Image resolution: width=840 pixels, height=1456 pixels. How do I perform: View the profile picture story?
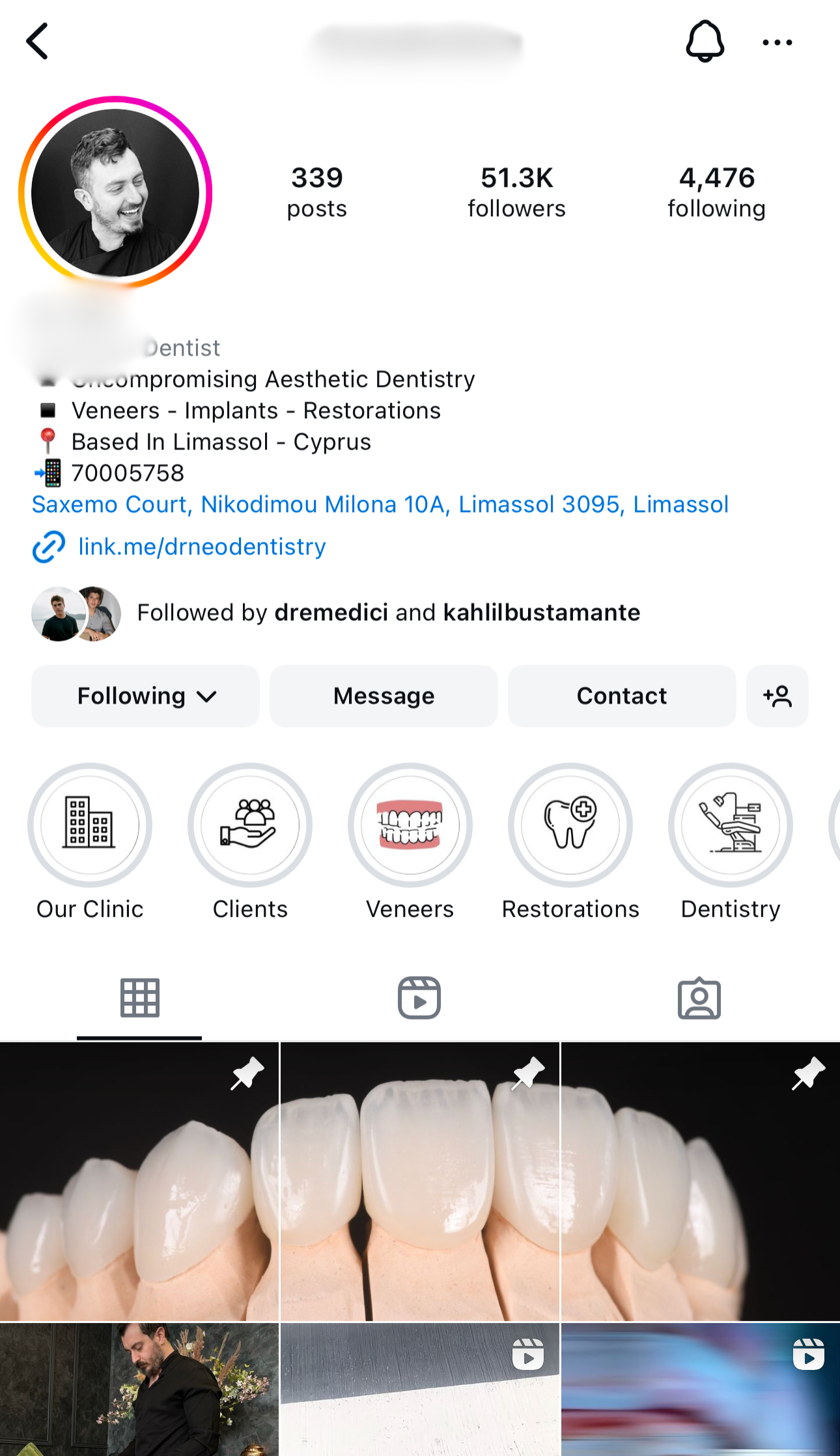point(115,193)
